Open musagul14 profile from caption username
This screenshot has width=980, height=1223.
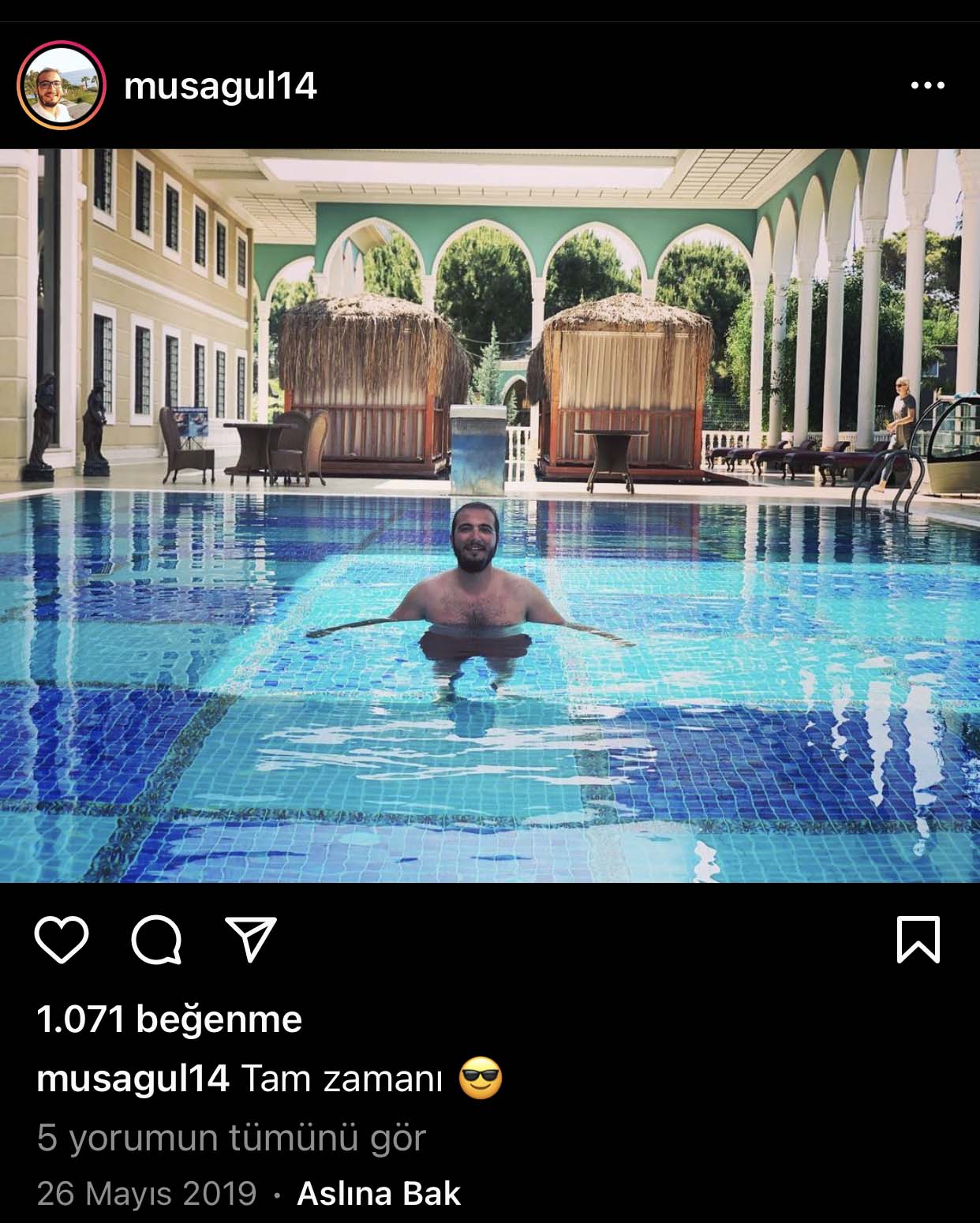point(133,1079)
